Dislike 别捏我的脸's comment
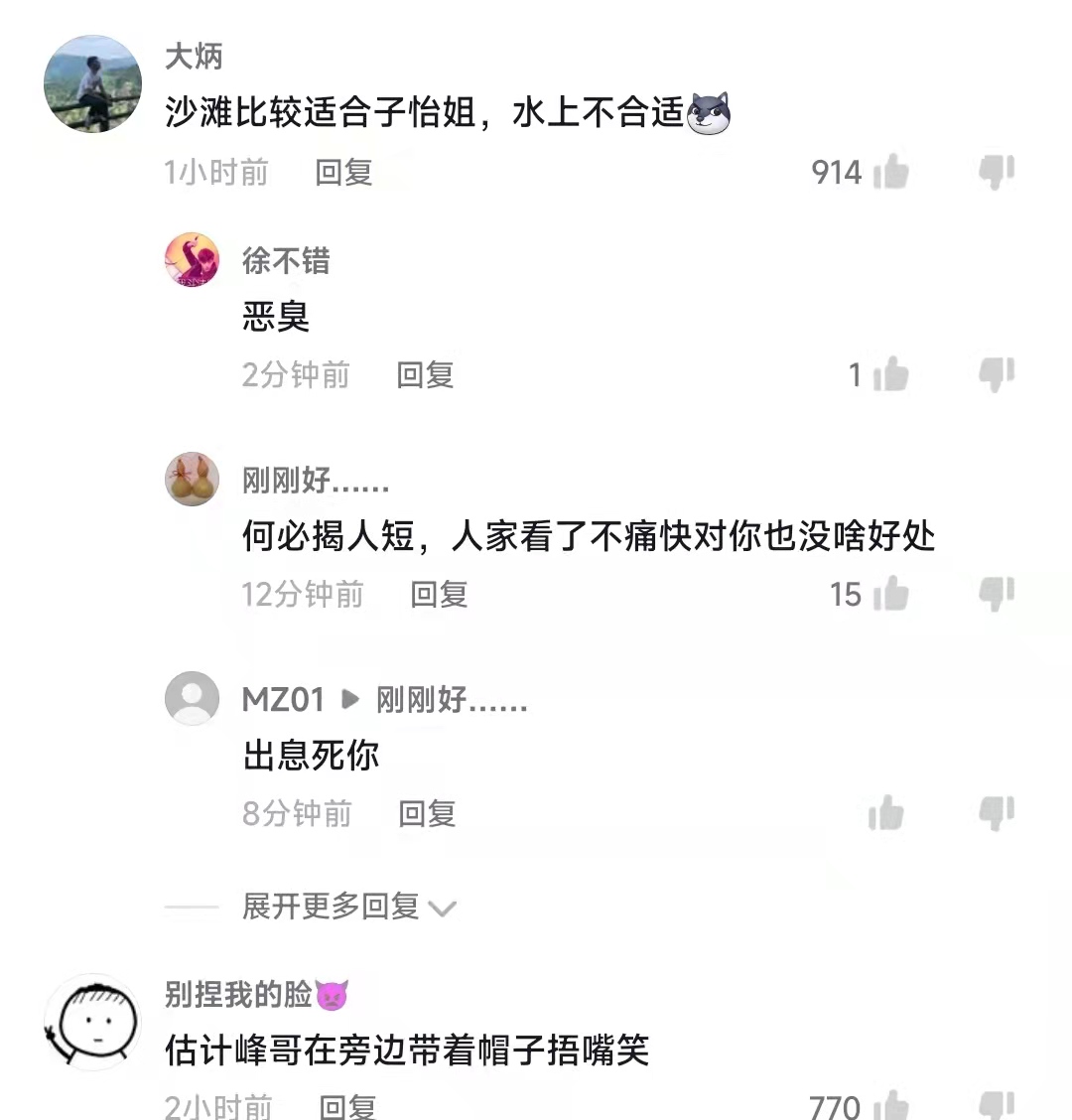Image resolution: width=1072 pixels, height=1120 pixels. [x=997, y=1105]
